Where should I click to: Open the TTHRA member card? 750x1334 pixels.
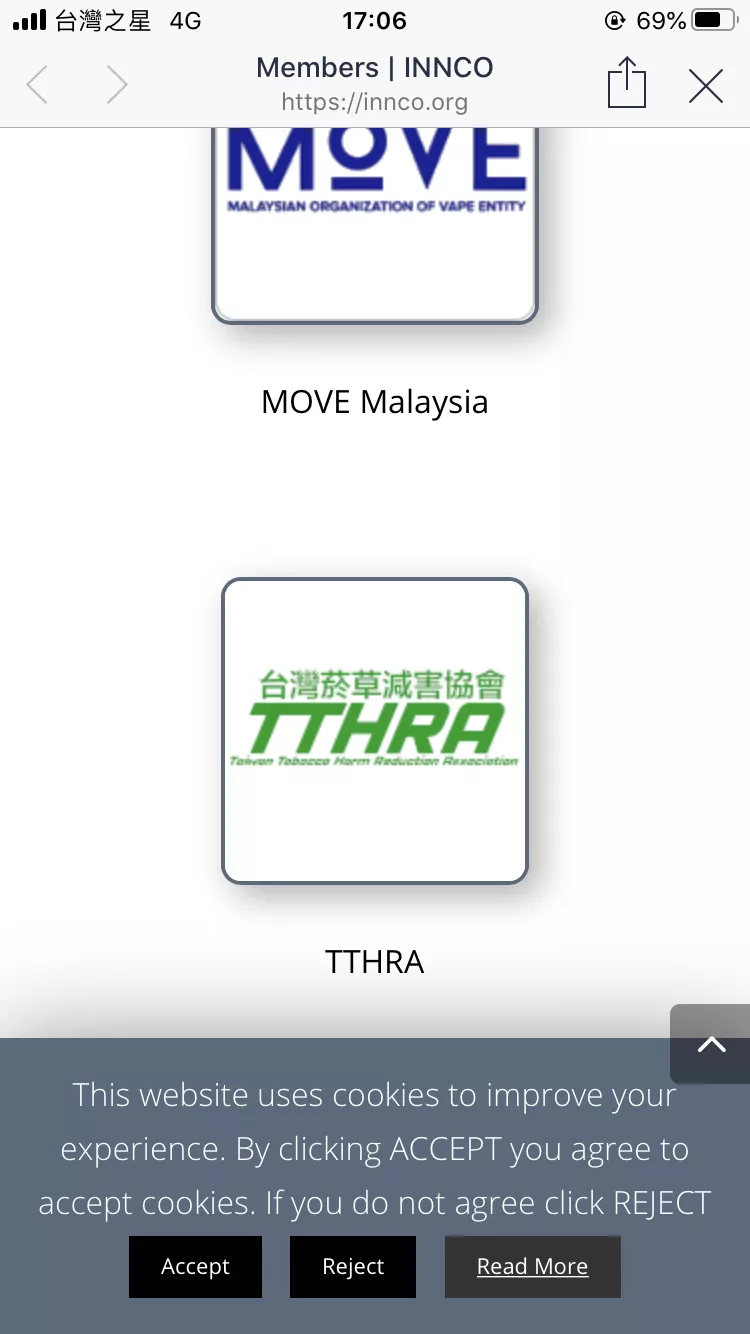375,731
